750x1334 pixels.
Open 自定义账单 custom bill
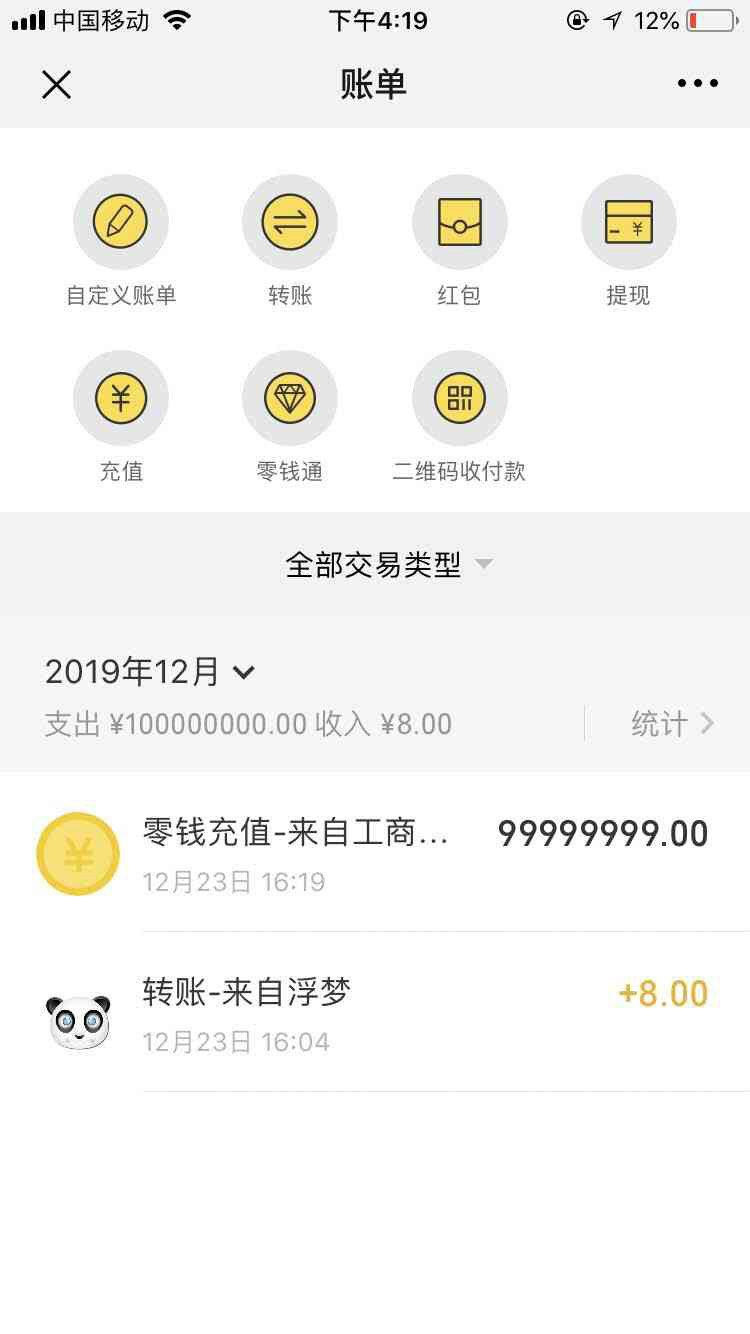[121, 222]
